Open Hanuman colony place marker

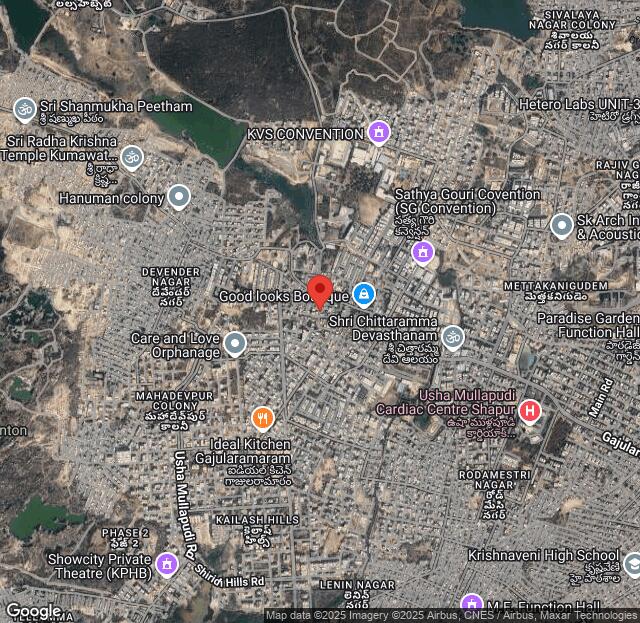point(178,196)
